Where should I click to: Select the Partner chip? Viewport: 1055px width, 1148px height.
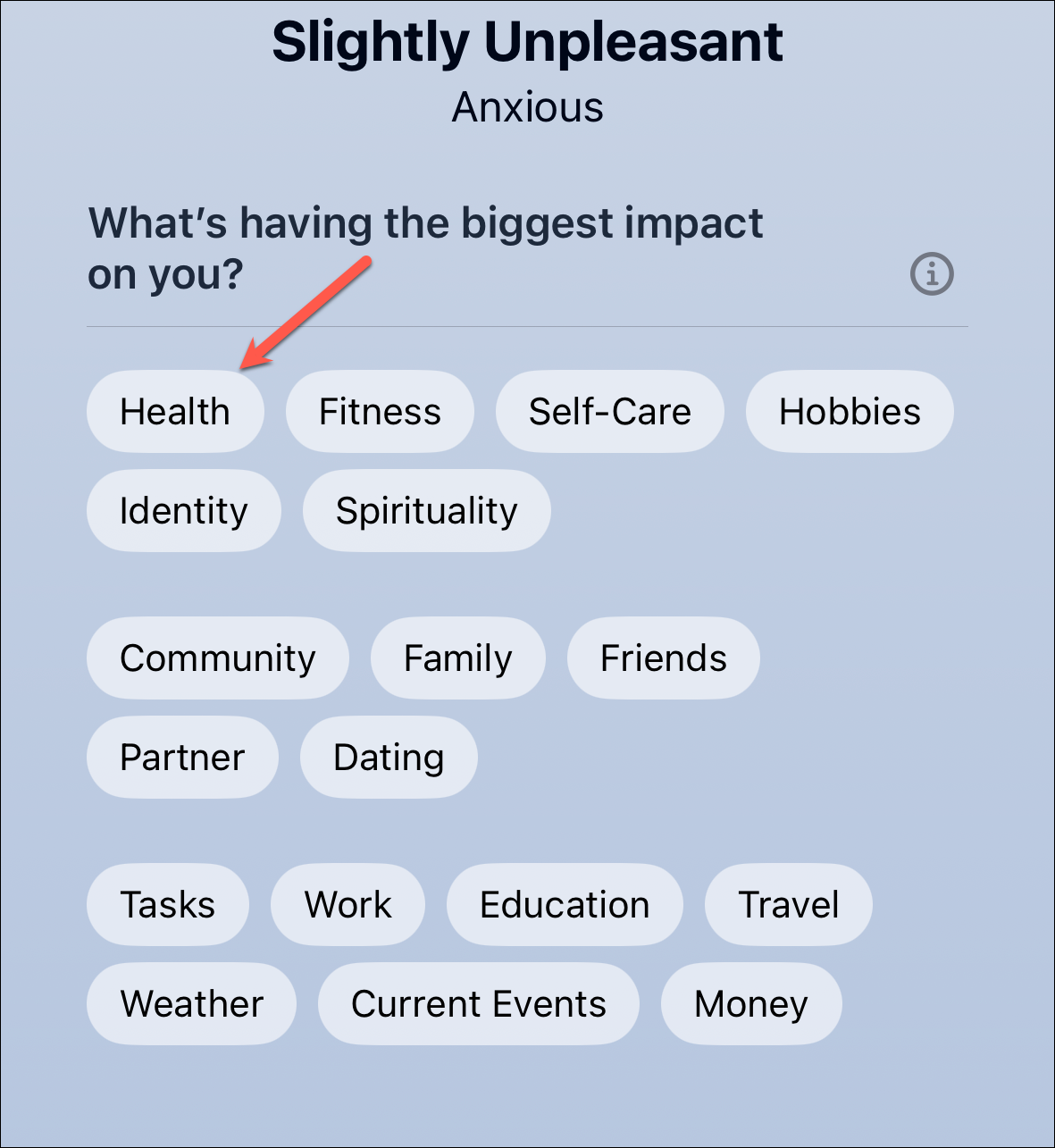[182, 758]
